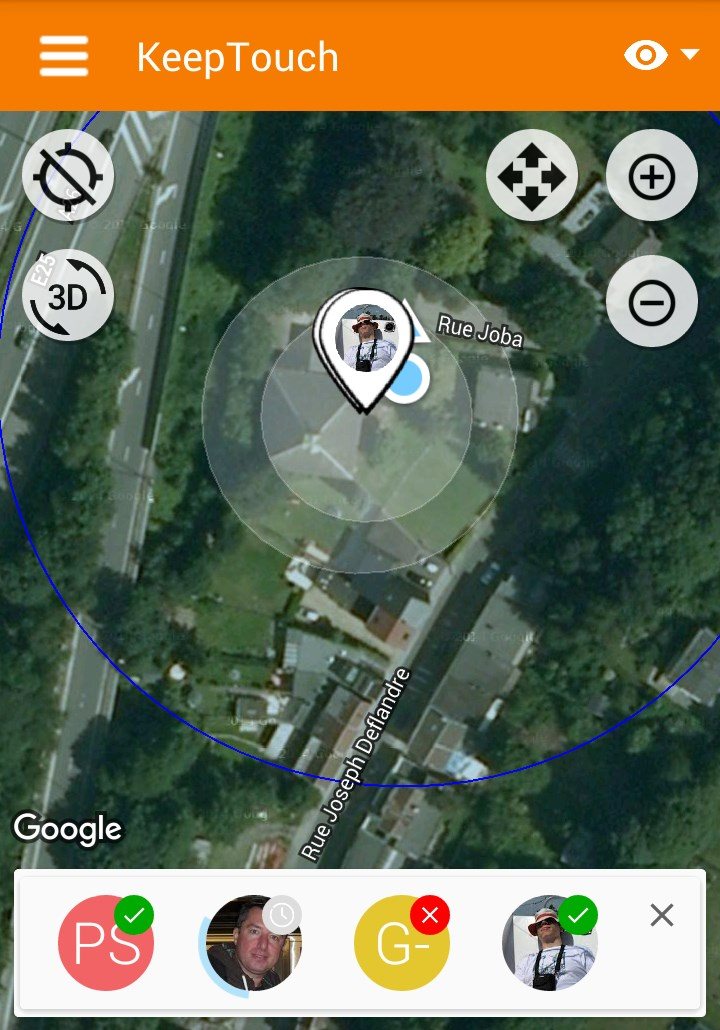This screenshot has height=1030, width=720.
Task: Select the PS contact avatar
Action: [106, 943]
